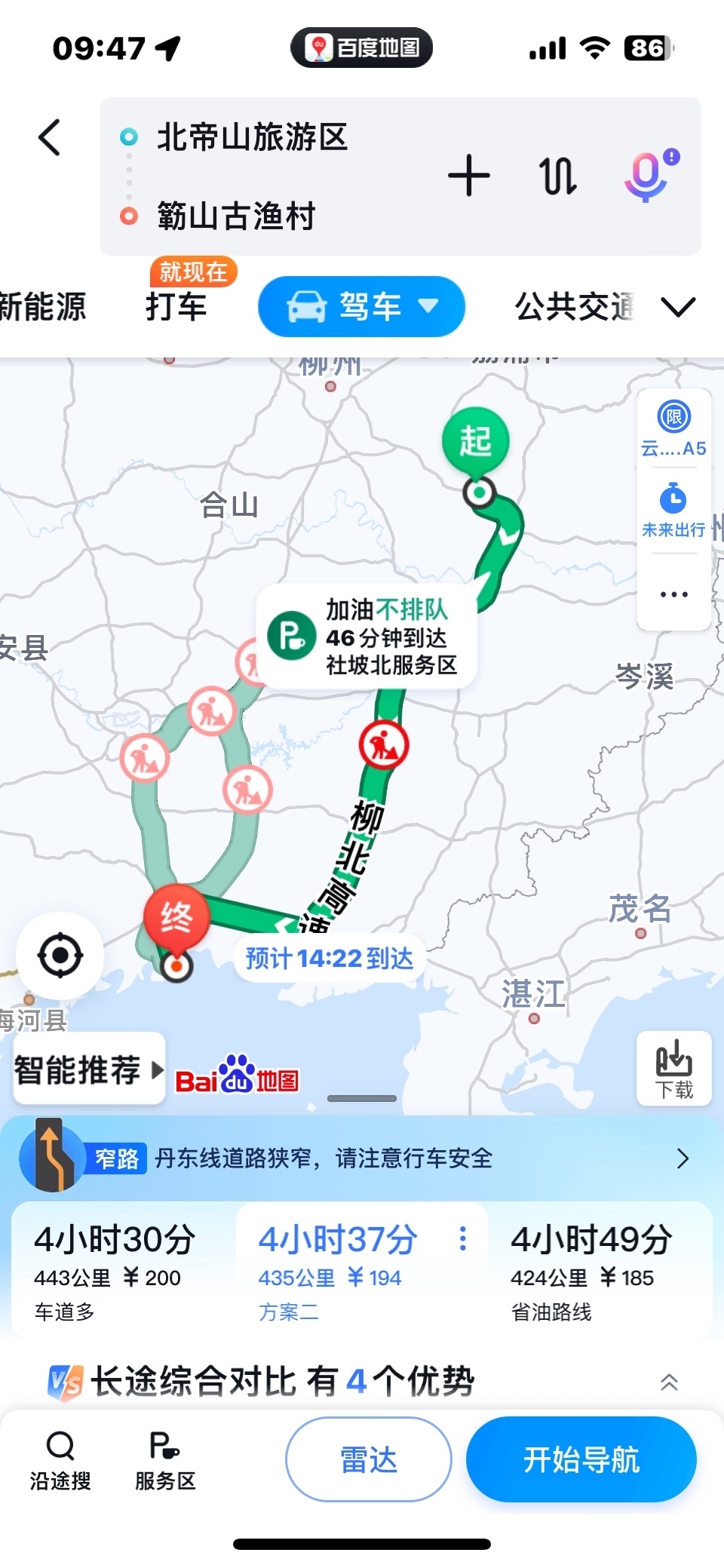The width and height of the screenshot is (724, 1568).
Task: Start navigation with 开始导航
Action: tap(581, 1459)
